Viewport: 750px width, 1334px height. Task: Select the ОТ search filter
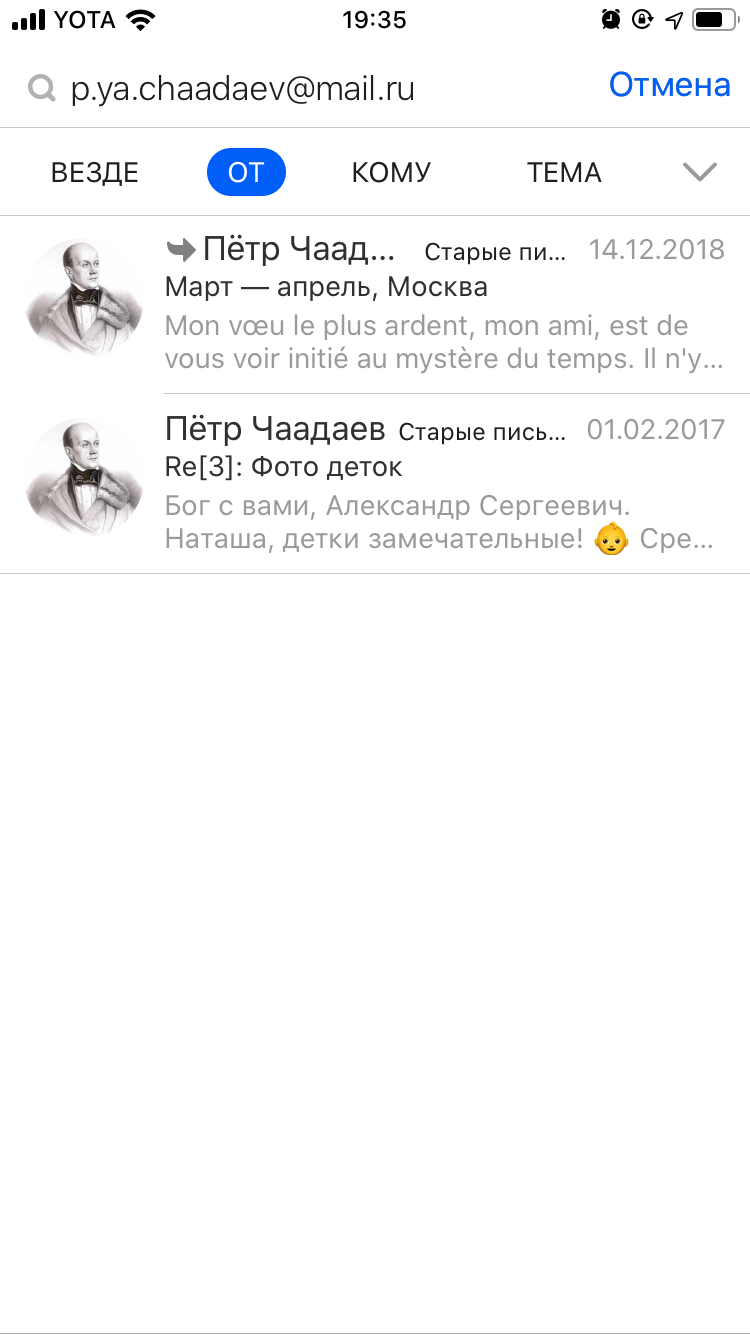click(x=246, y=173)
